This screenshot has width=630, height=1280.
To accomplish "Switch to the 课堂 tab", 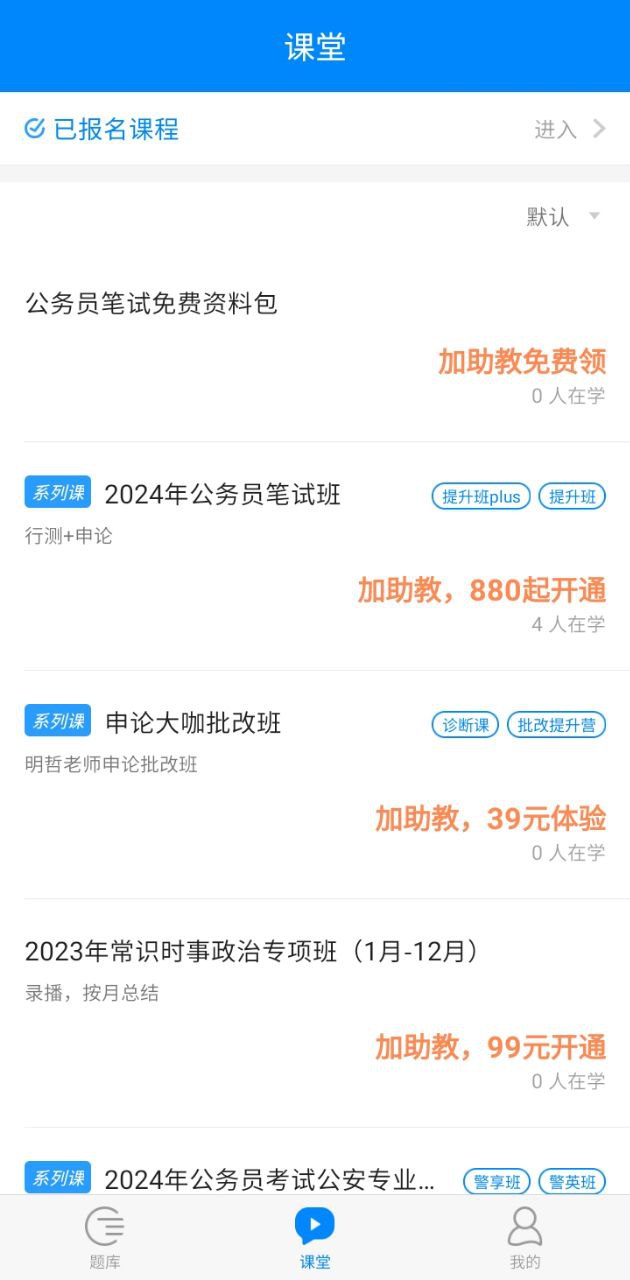I will [315, 1237].
